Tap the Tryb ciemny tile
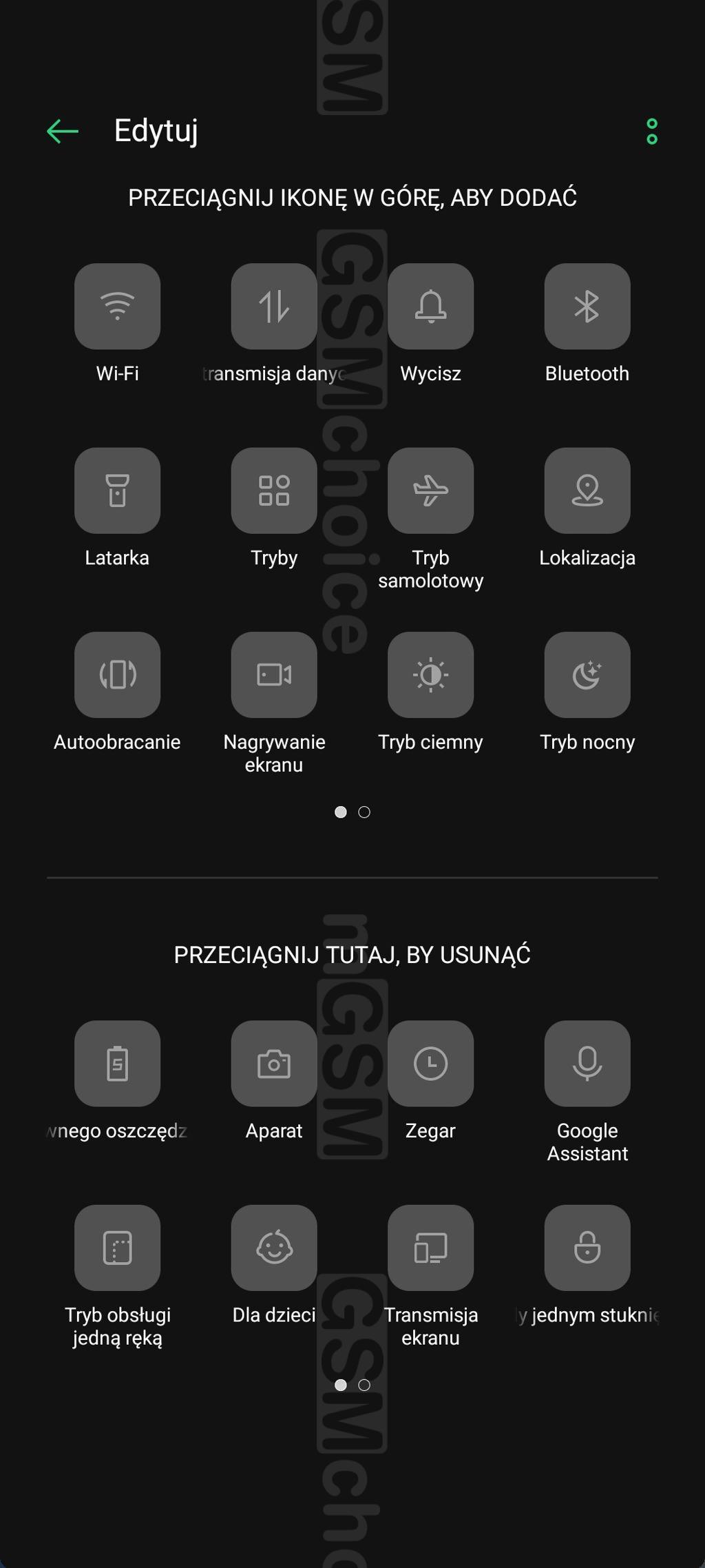705x1568 pixels. click(430, 675)
